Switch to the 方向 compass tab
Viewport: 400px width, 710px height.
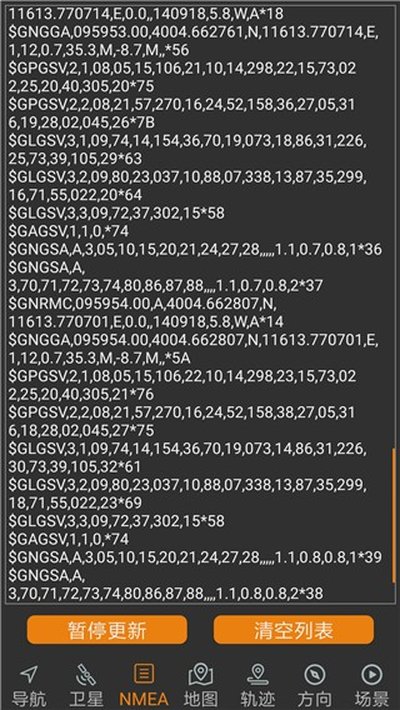pos(314,686)
